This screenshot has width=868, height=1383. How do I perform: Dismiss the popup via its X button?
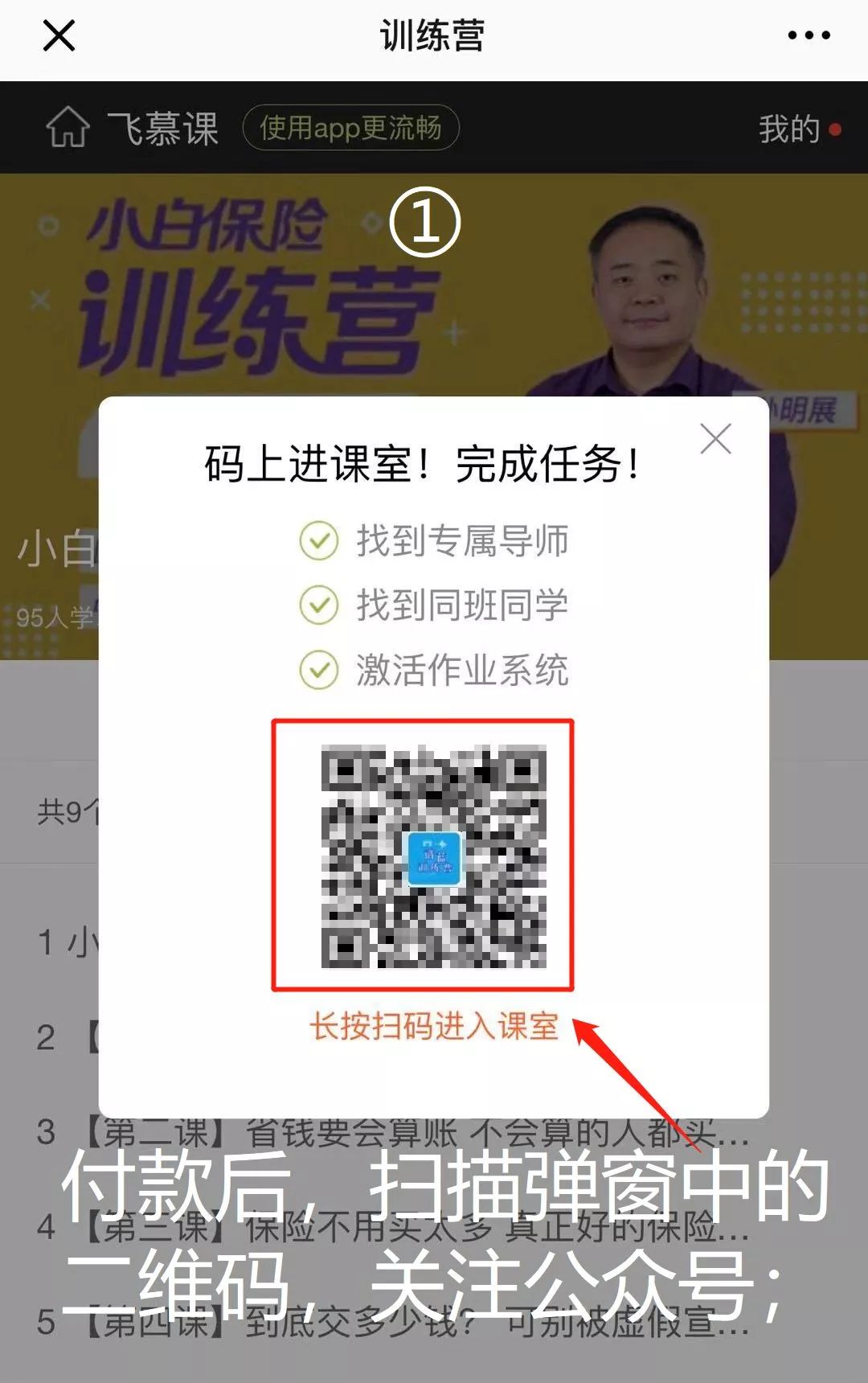pyautogui.click(x=716, y=439)
